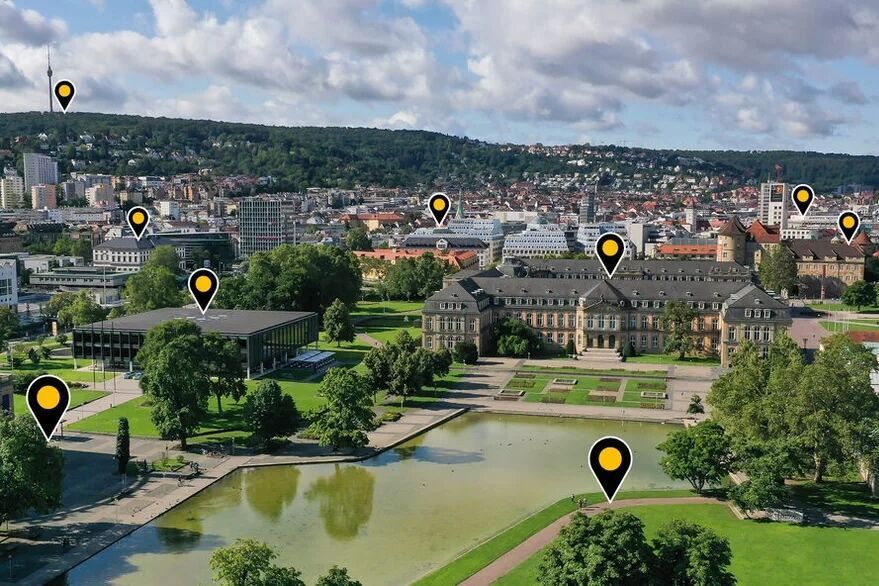Select the pin above the glass-domed building

point(439,206)
